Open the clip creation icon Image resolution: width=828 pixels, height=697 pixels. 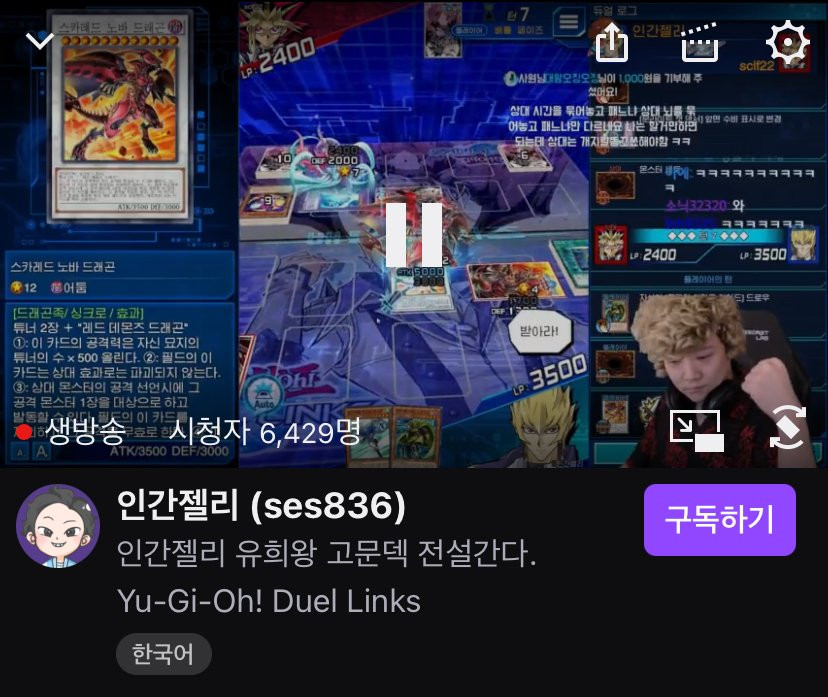coord(700,42)
